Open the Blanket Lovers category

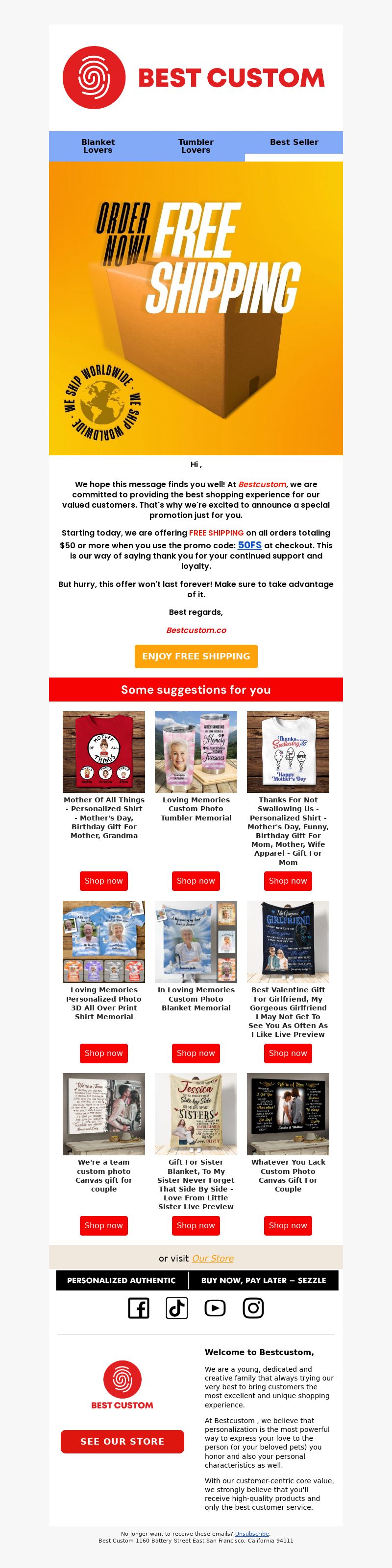(x=98, y=145)
